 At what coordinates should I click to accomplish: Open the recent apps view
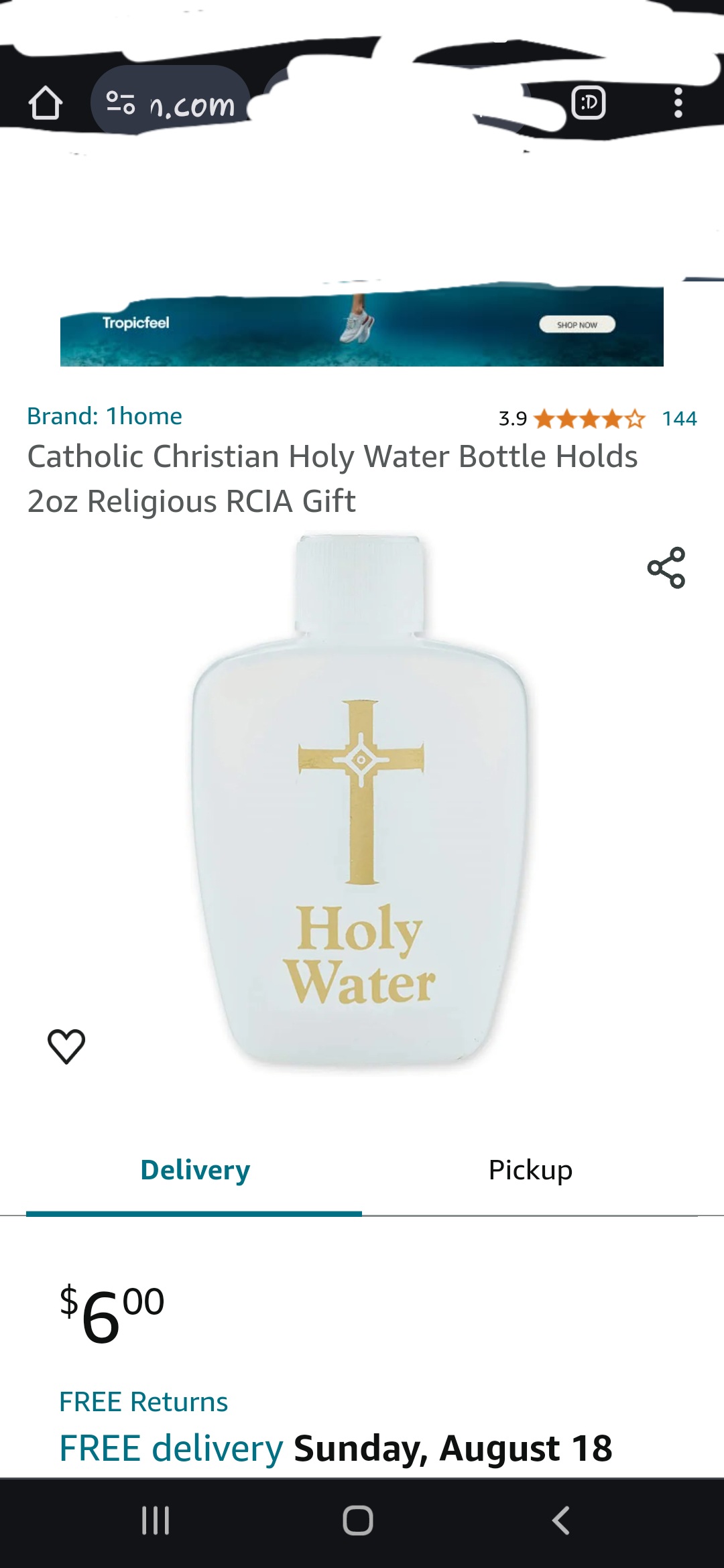coord(156,1520)
